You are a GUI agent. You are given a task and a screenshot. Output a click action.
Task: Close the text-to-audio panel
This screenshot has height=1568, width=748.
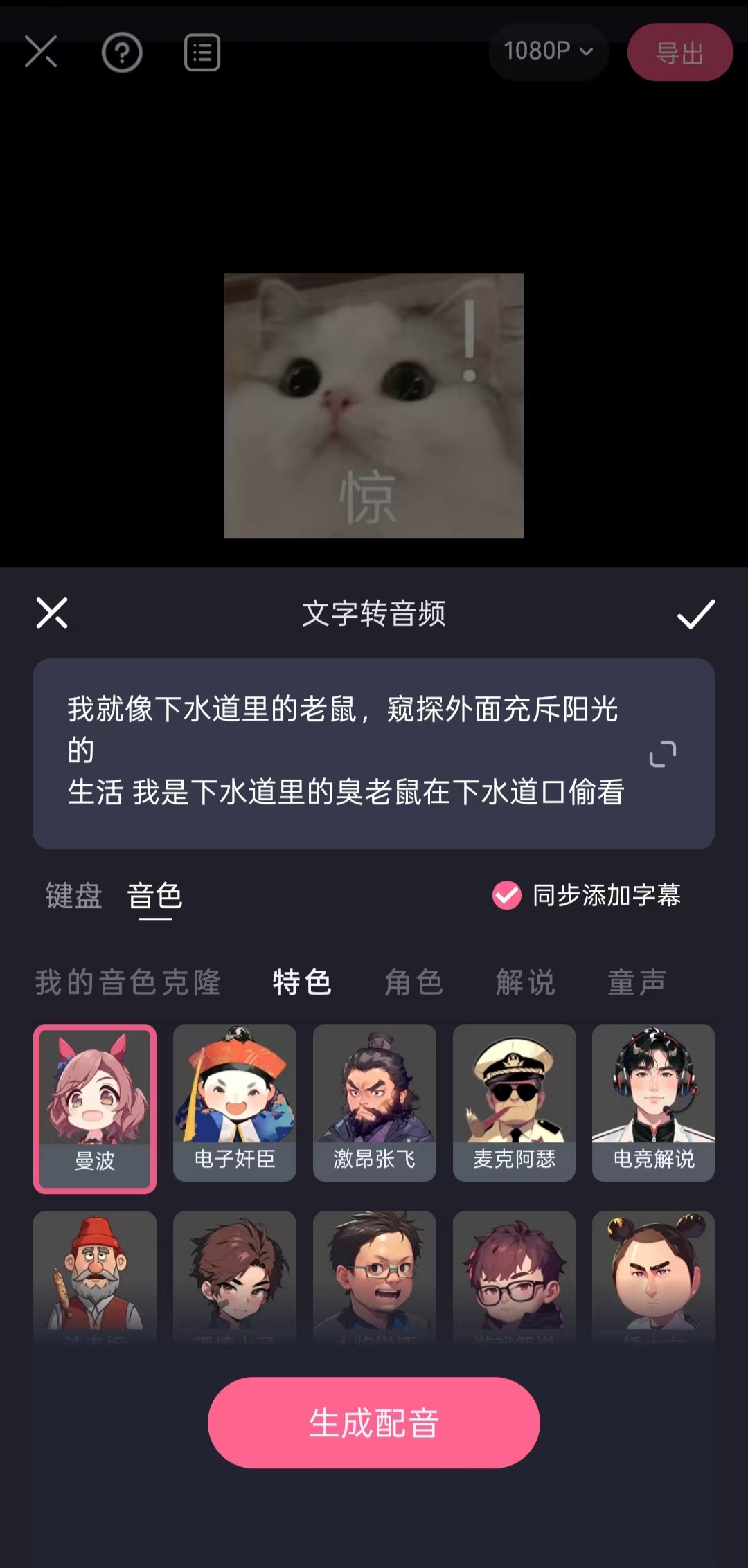52,613
